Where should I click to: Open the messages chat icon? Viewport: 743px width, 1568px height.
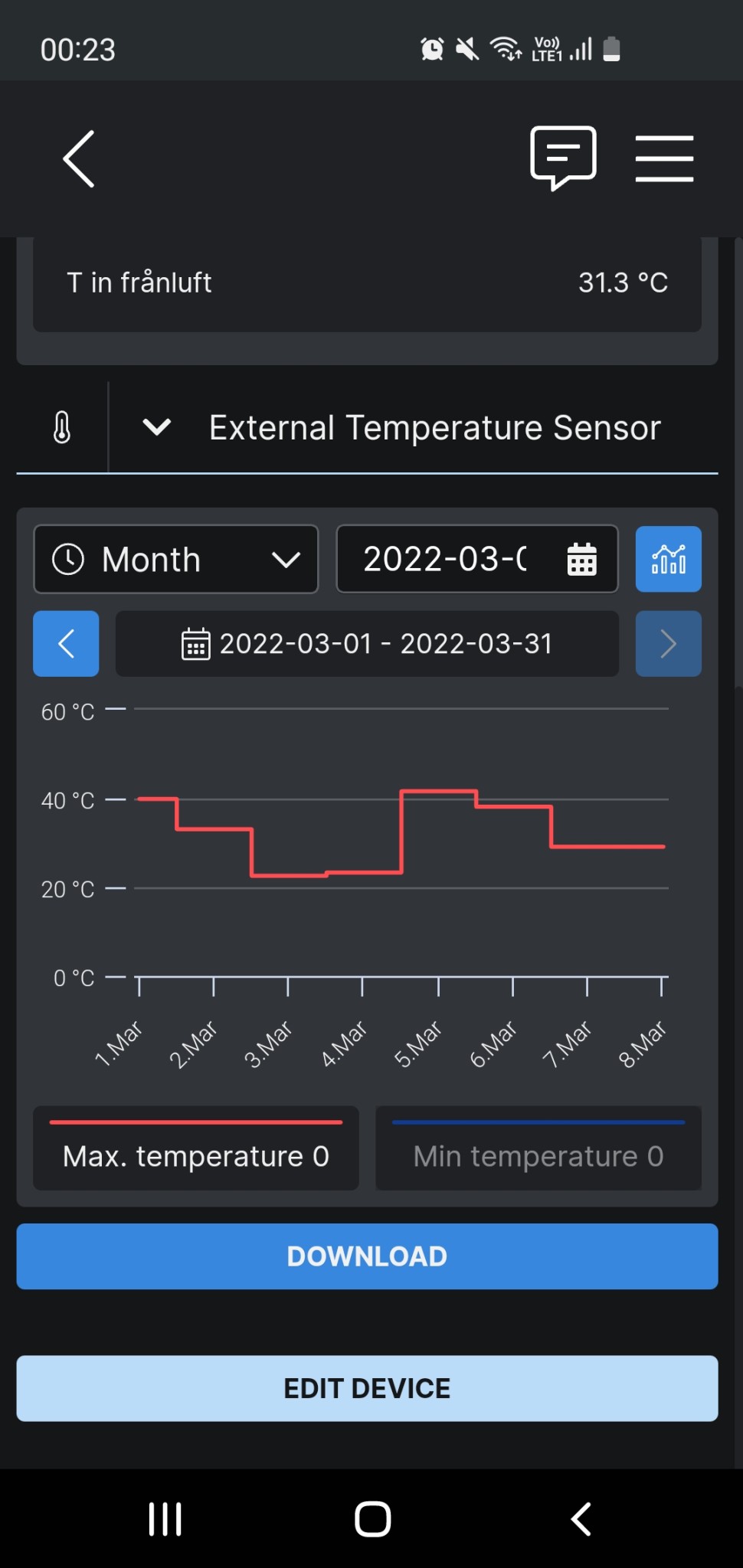pyautogui.click(x=563, y=158)
